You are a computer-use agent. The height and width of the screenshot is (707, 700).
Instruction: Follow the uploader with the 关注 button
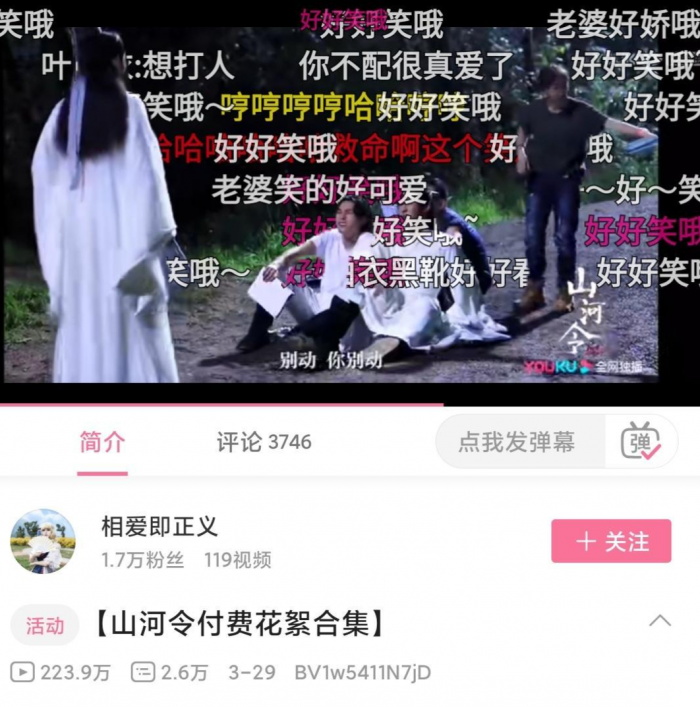[x=611, y=541]
